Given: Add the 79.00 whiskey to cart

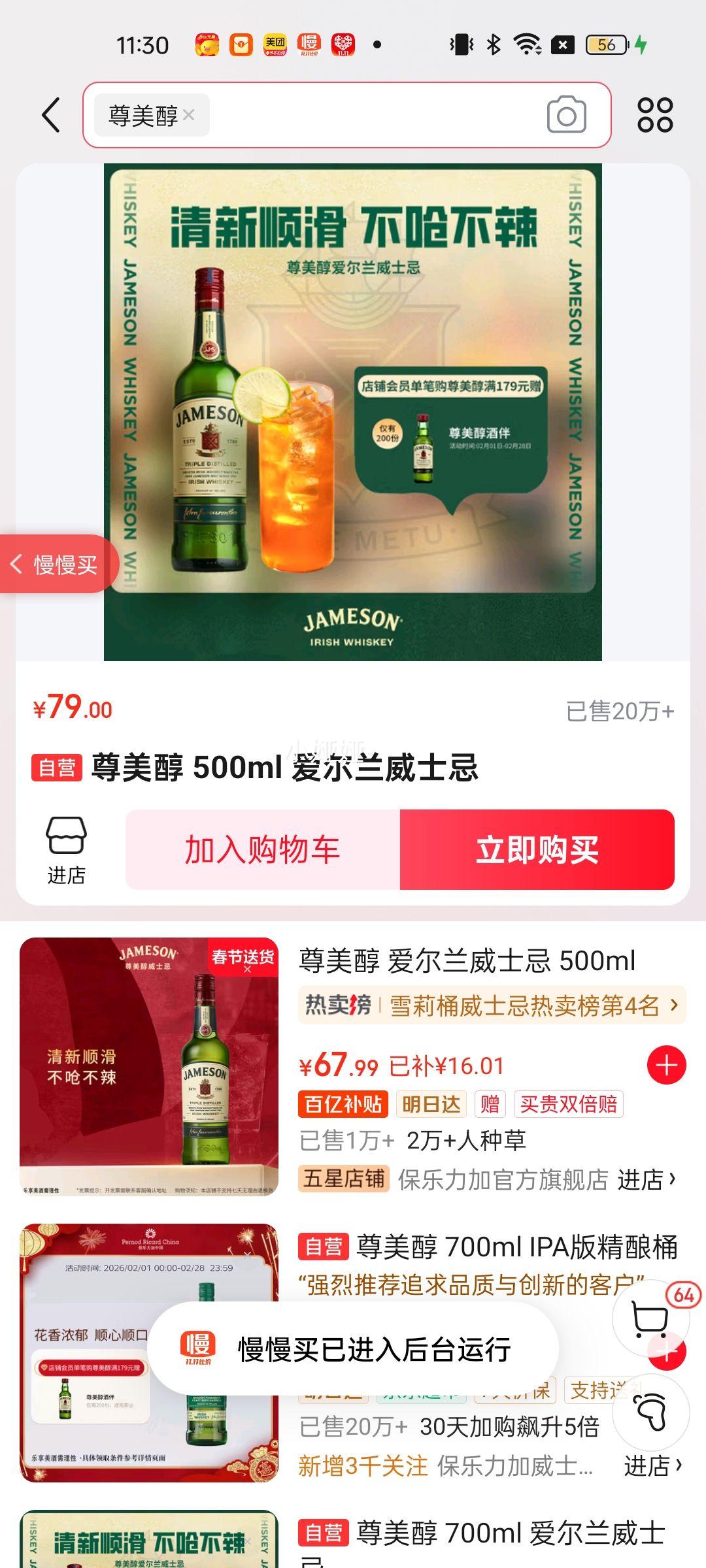Looking at the screenshot, I should [263, 850].
